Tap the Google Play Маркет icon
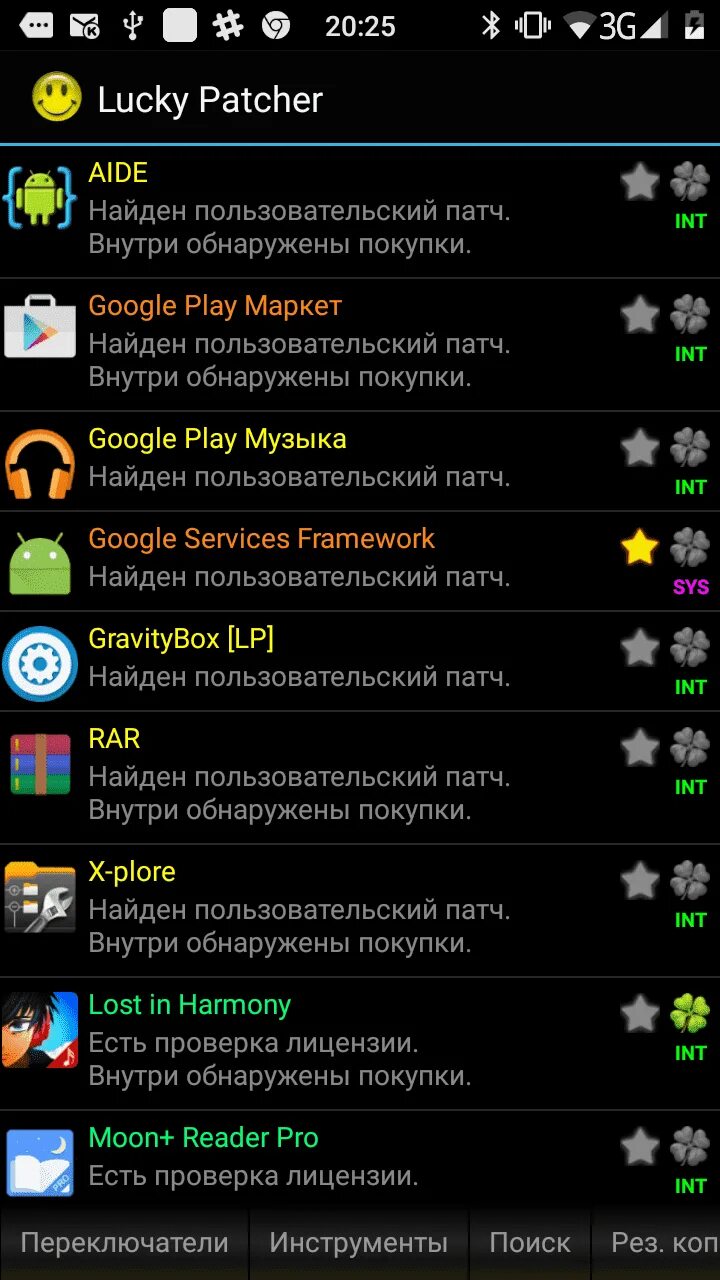The width and height of the screenshot is (720, 1280). (40, 327)
